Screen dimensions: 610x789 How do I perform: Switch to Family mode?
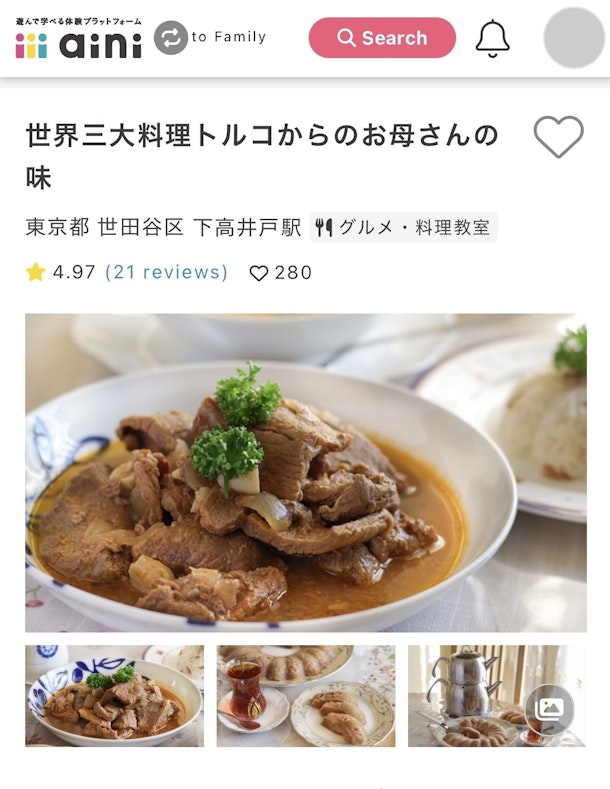click(x=211, y=37)
